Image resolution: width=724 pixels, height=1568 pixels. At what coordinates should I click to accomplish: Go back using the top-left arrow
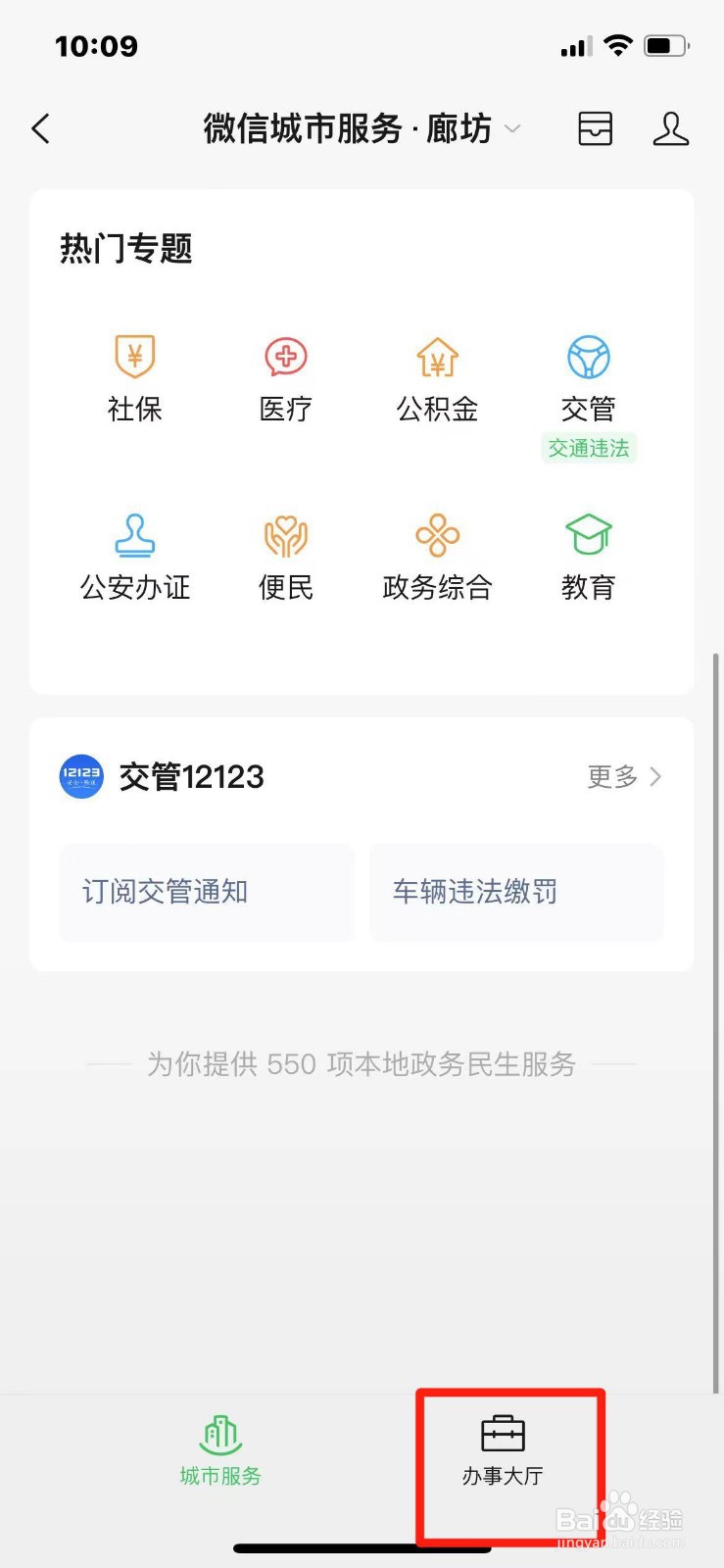pos(40,128)
